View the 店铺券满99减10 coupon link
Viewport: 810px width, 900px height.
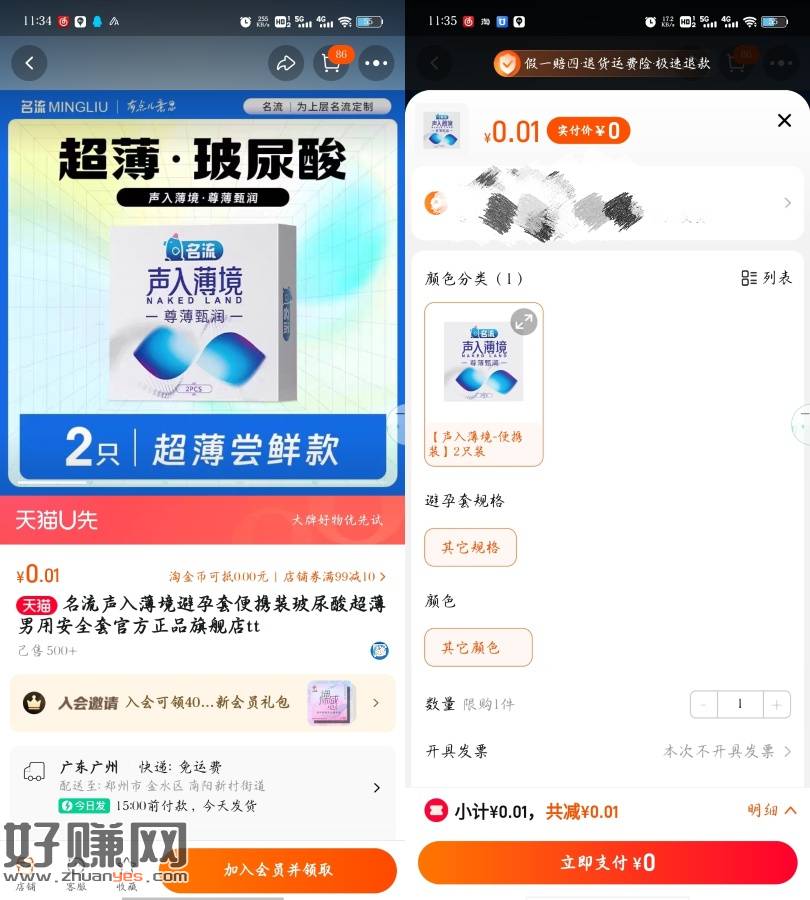(x=332, y=576)
